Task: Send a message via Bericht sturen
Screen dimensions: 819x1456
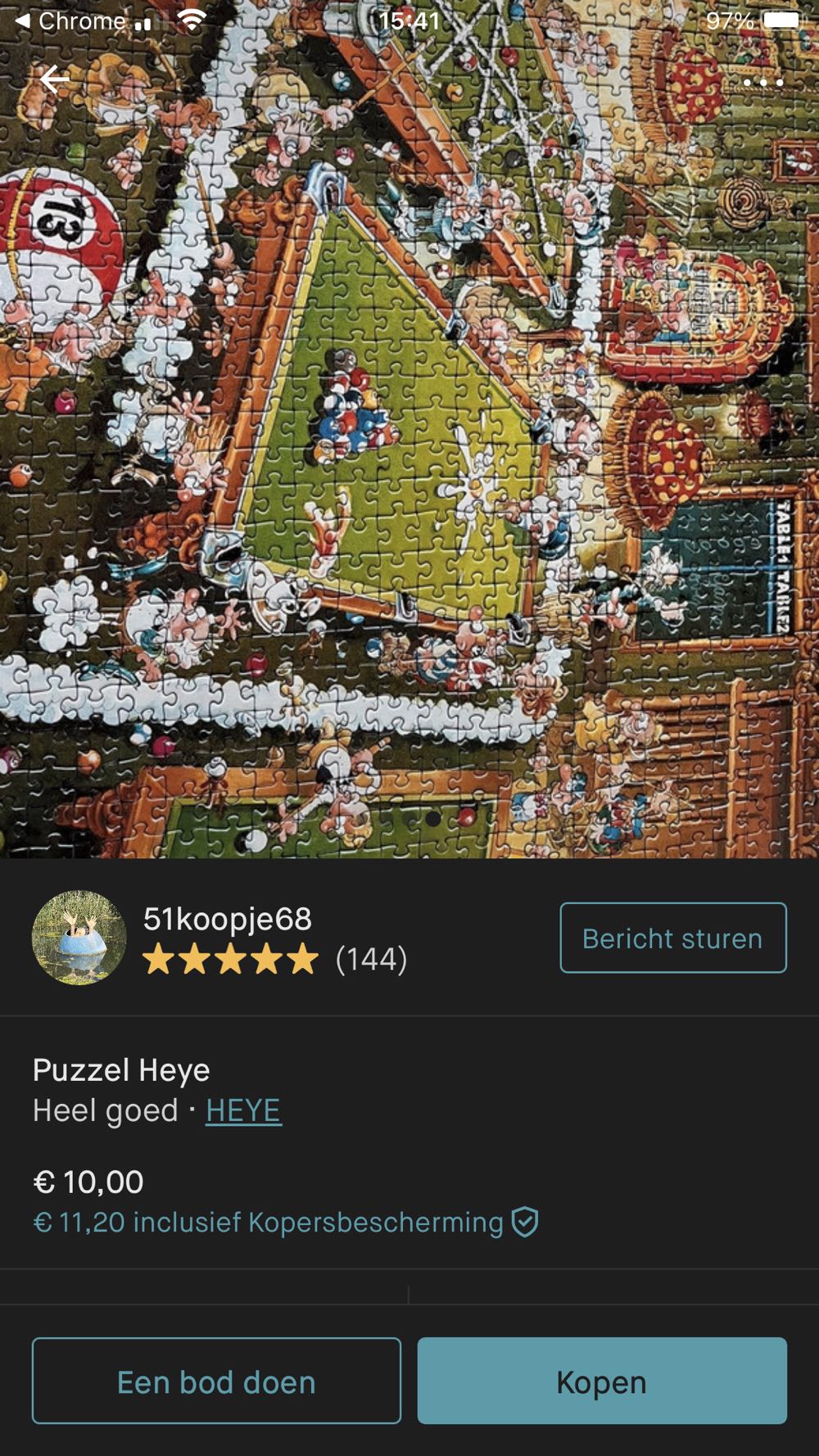Action: click(672, 937)
